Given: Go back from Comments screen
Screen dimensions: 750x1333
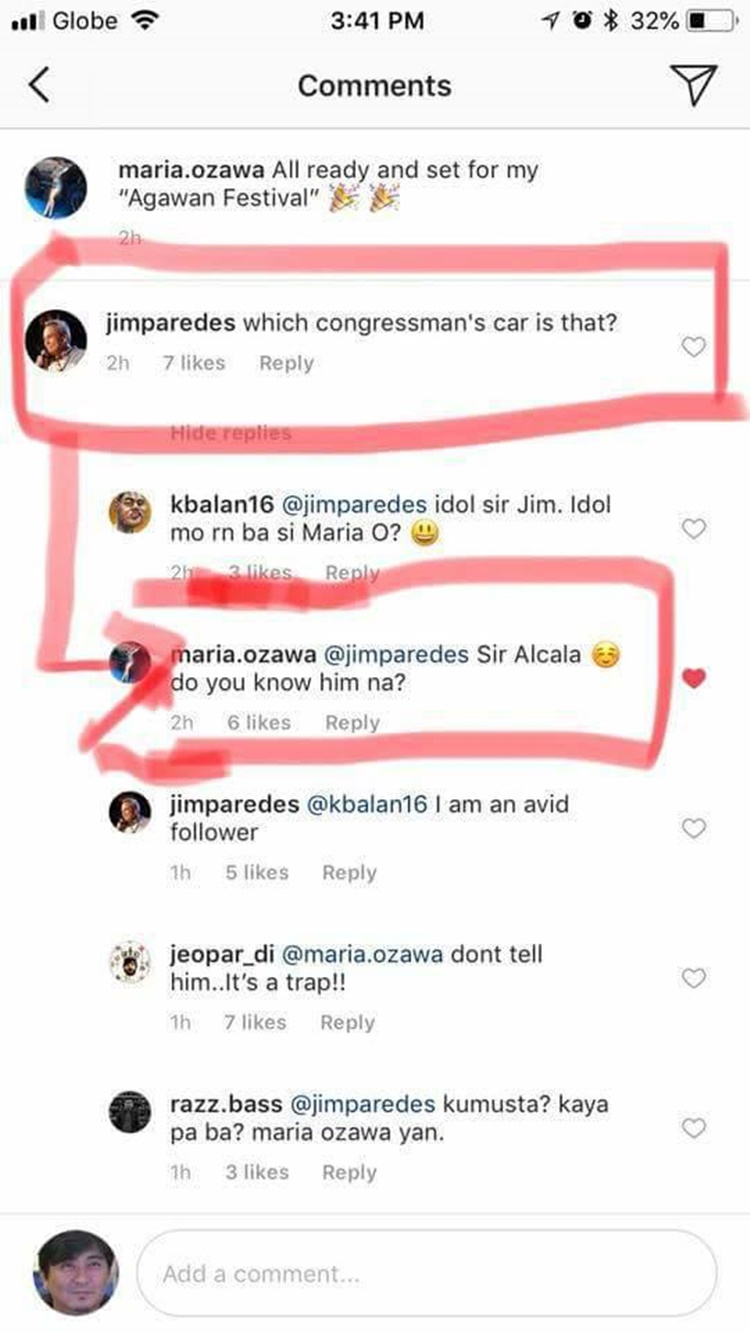Looking at the screenshot, I should (x=39, y=86).
